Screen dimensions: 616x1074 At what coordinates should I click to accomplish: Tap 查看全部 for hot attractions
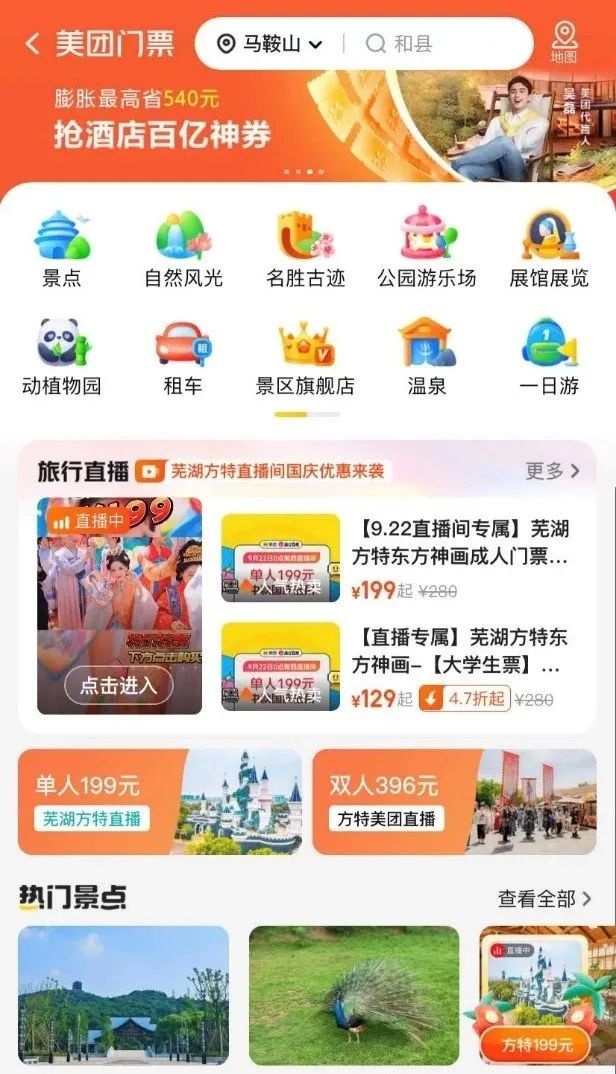(544, 899)
